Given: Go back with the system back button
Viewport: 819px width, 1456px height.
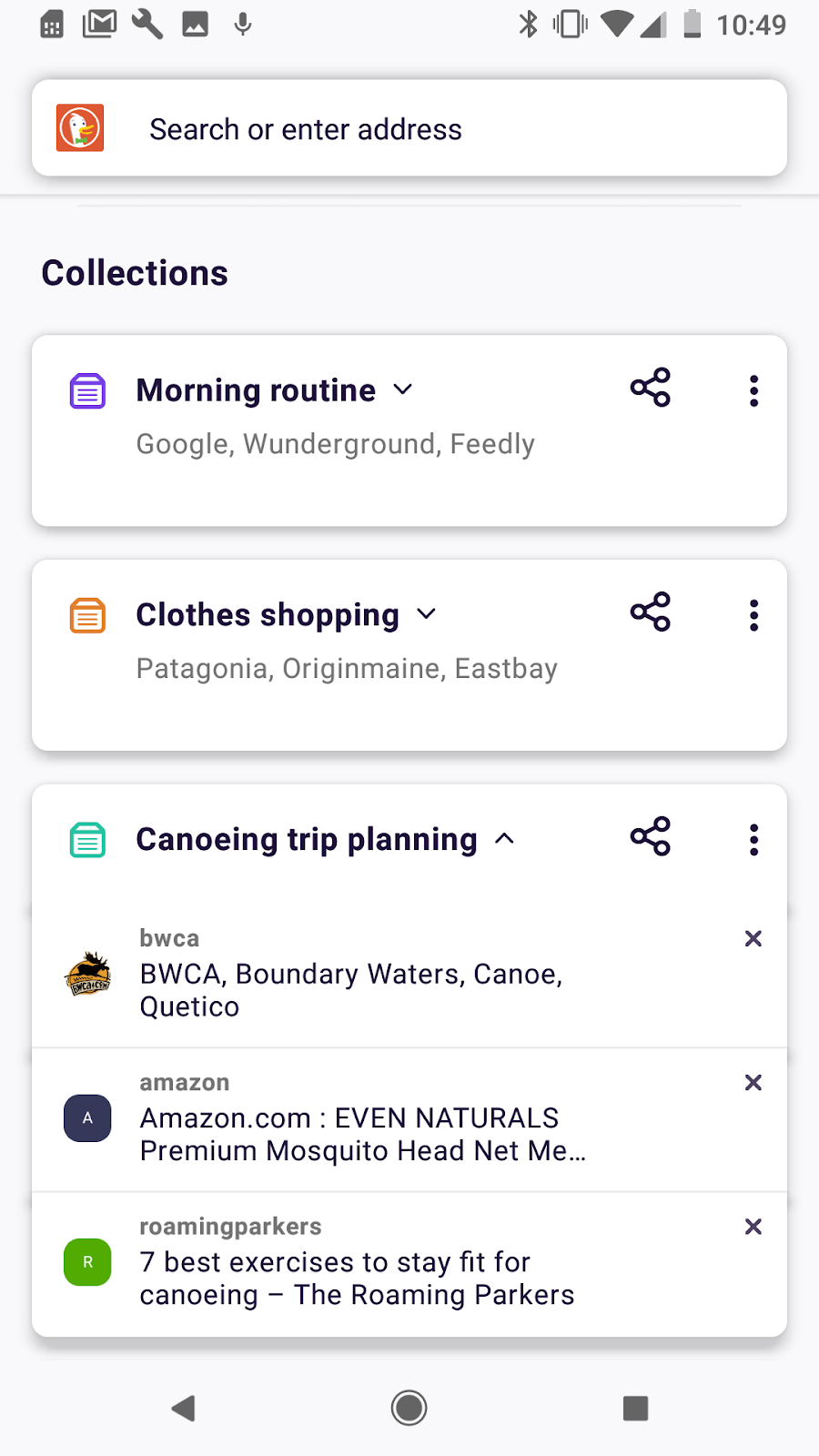Looking at the screenshot, I should [184, 1409].
